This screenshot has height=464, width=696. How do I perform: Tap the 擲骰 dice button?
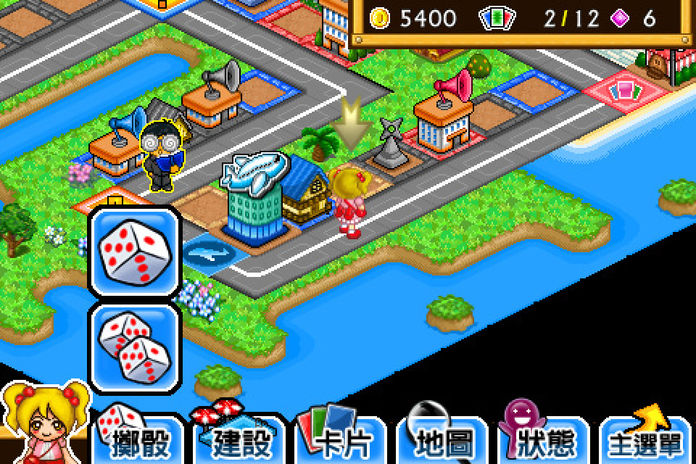[x=139, y=438]
